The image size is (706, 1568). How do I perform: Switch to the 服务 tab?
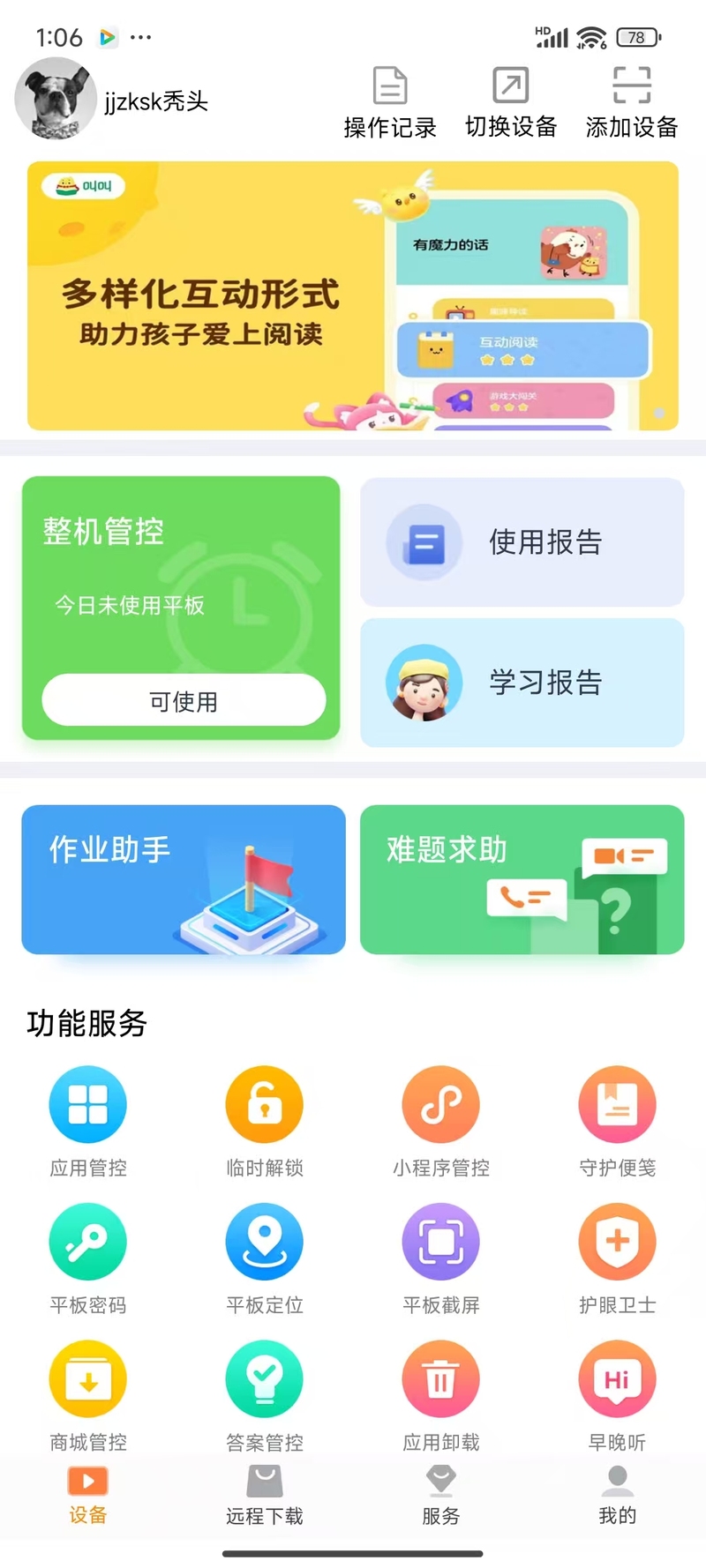441,1496
